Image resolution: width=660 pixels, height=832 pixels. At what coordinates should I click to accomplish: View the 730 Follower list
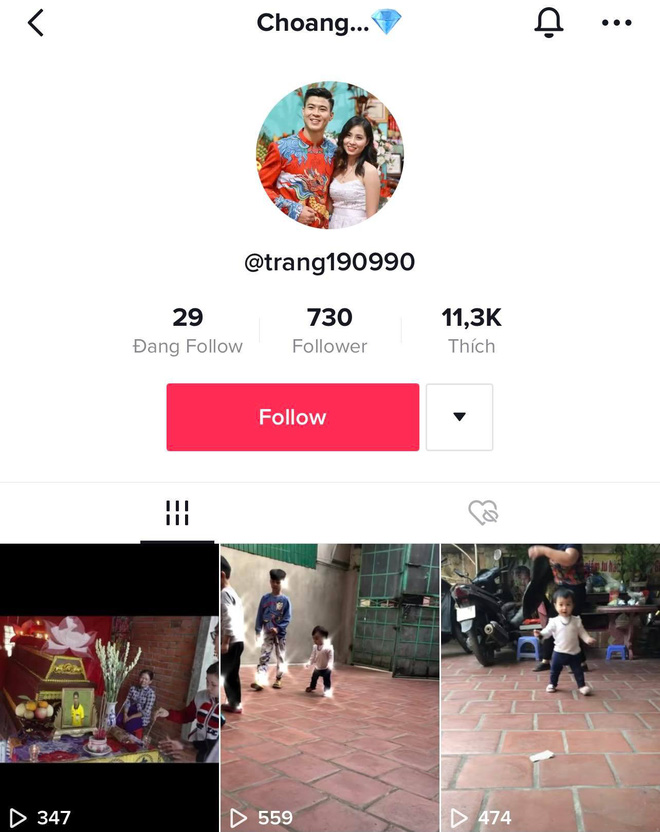click(329, 331)
